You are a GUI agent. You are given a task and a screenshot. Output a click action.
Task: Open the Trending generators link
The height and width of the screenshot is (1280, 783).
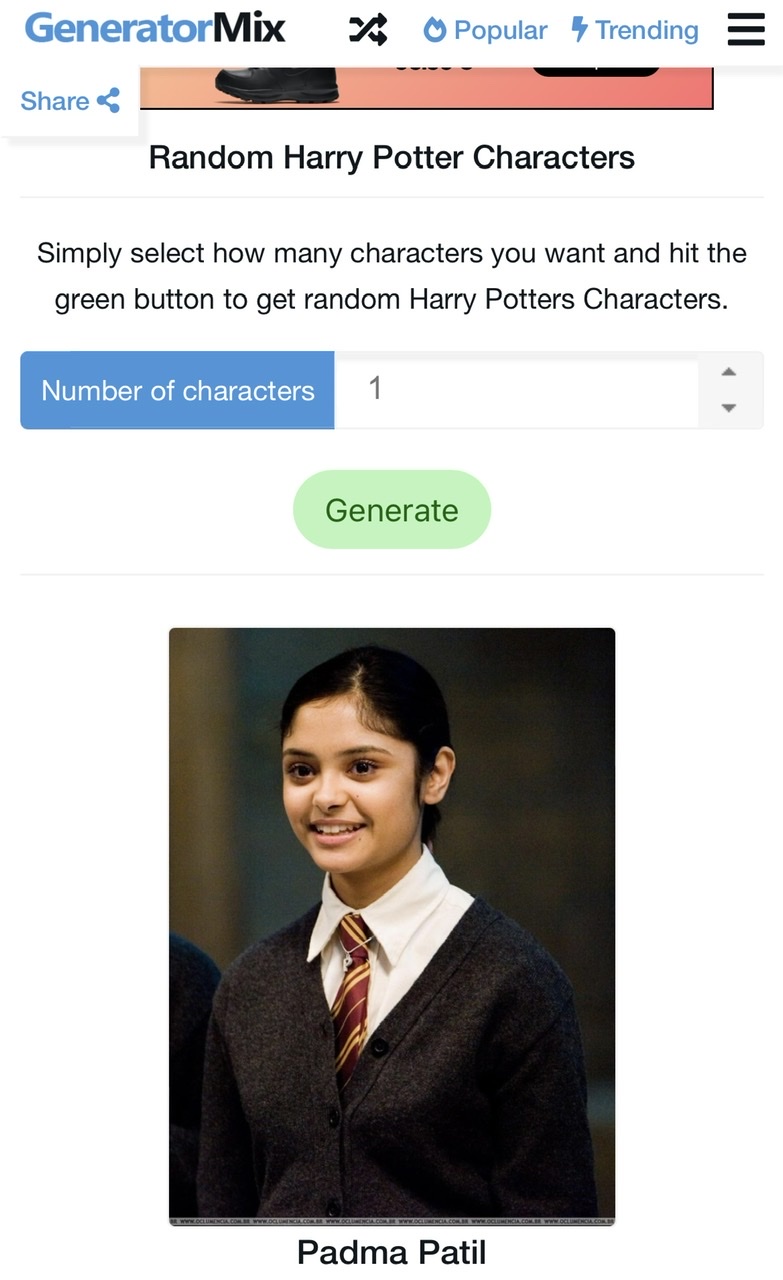[x=634, y=30]
